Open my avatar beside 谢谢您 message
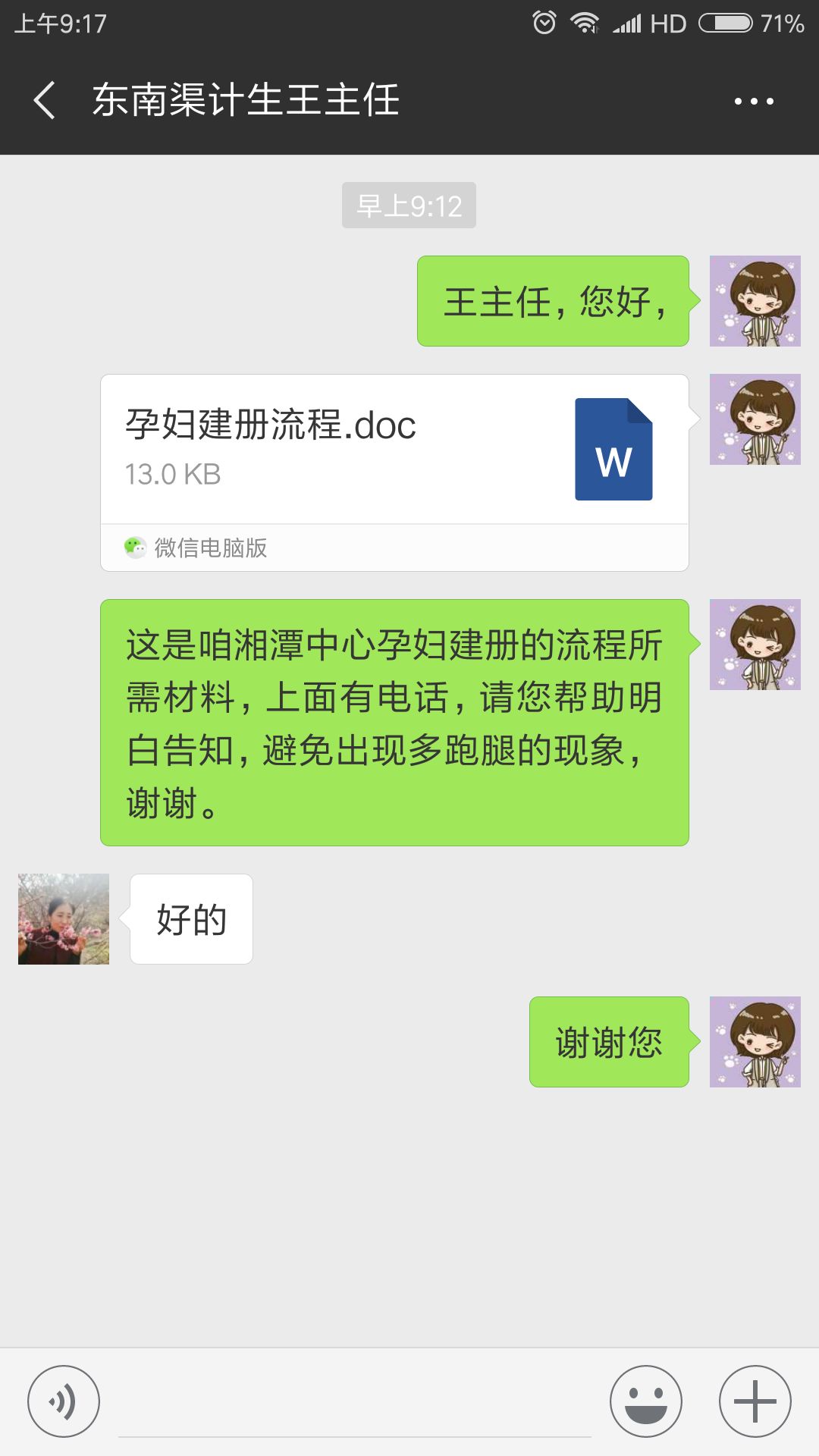 (755, 1042)
